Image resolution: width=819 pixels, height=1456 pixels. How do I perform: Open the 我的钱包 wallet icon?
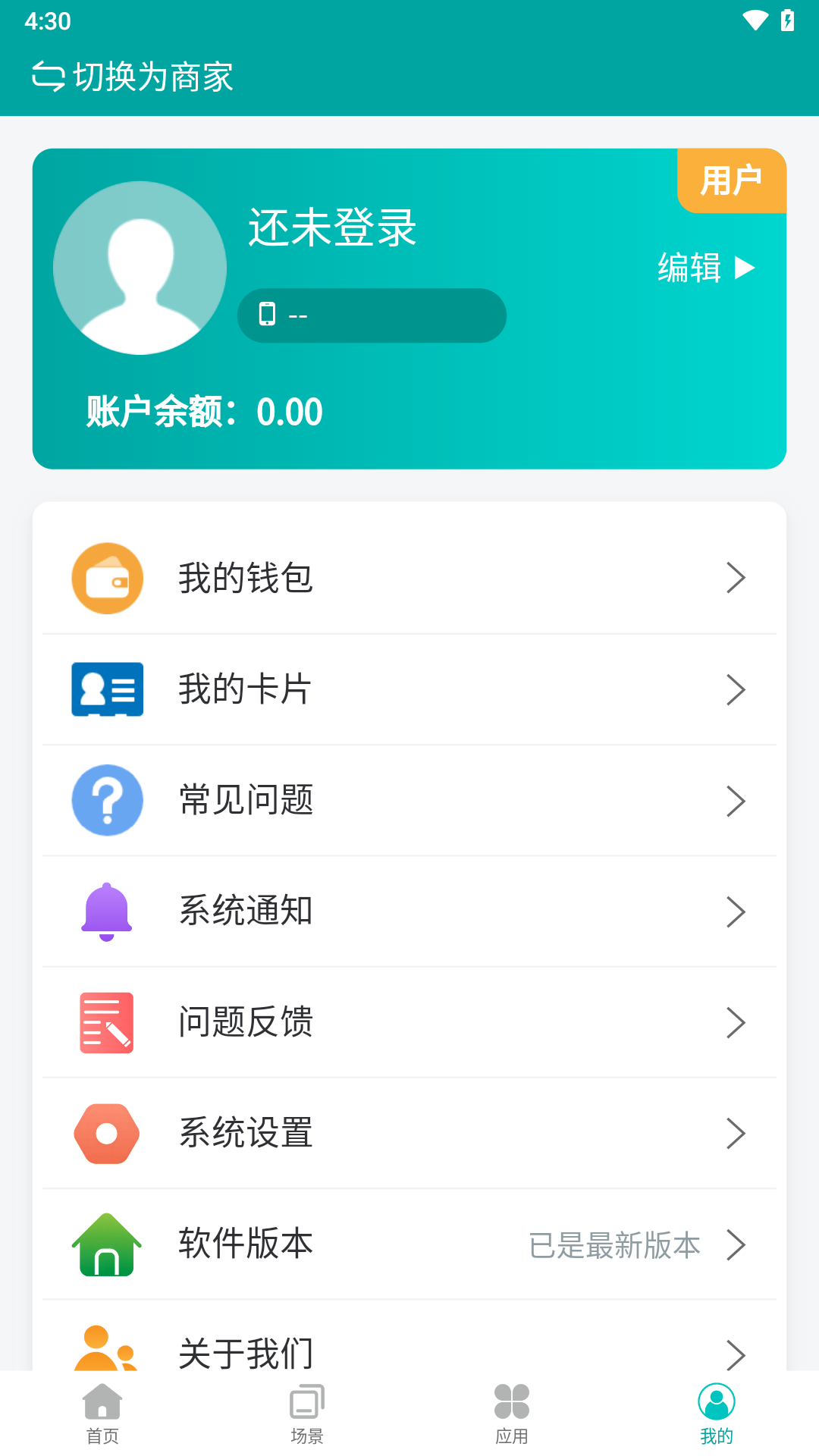(x=106, y=577)
